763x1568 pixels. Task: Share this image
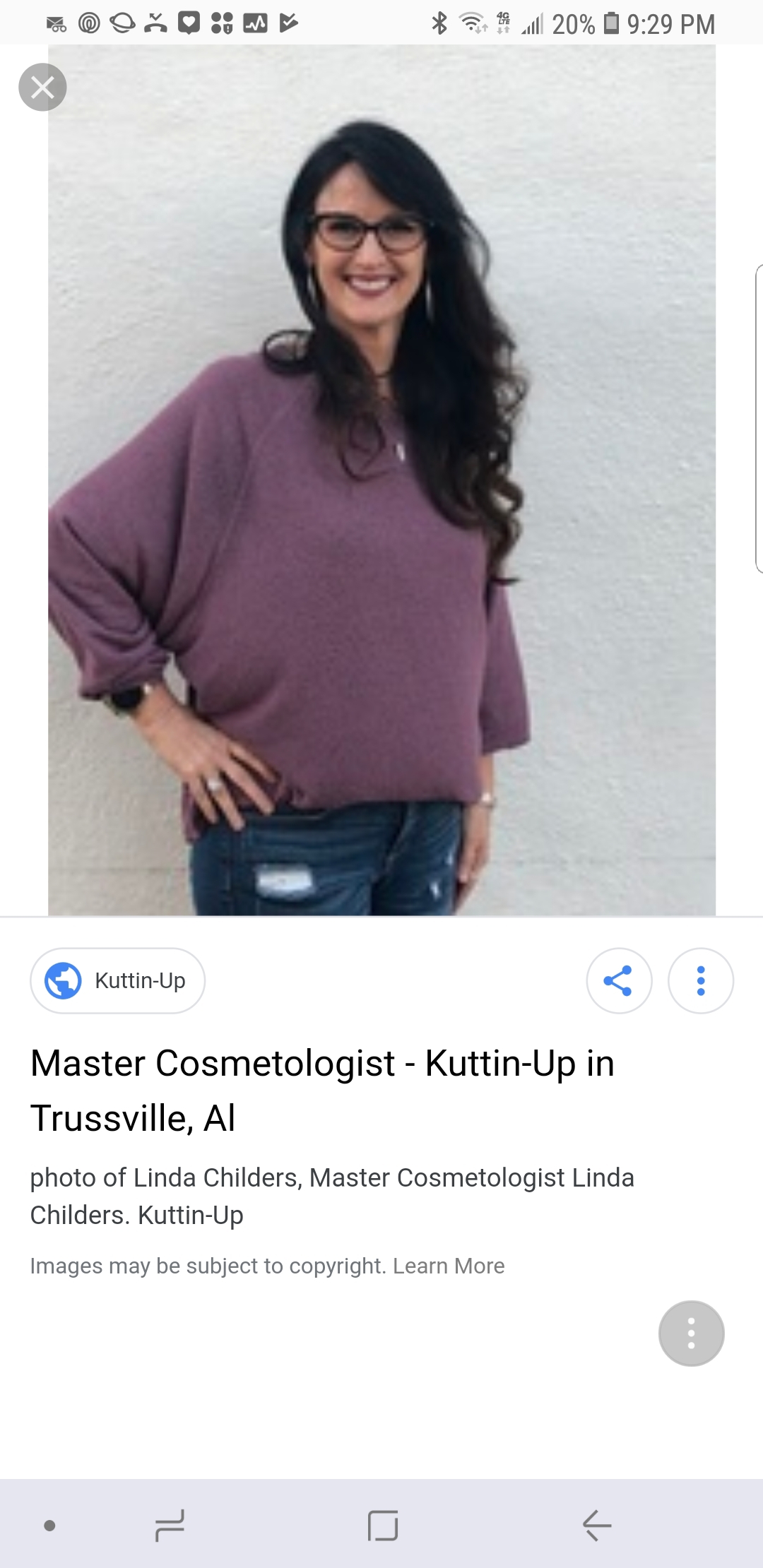619,980
